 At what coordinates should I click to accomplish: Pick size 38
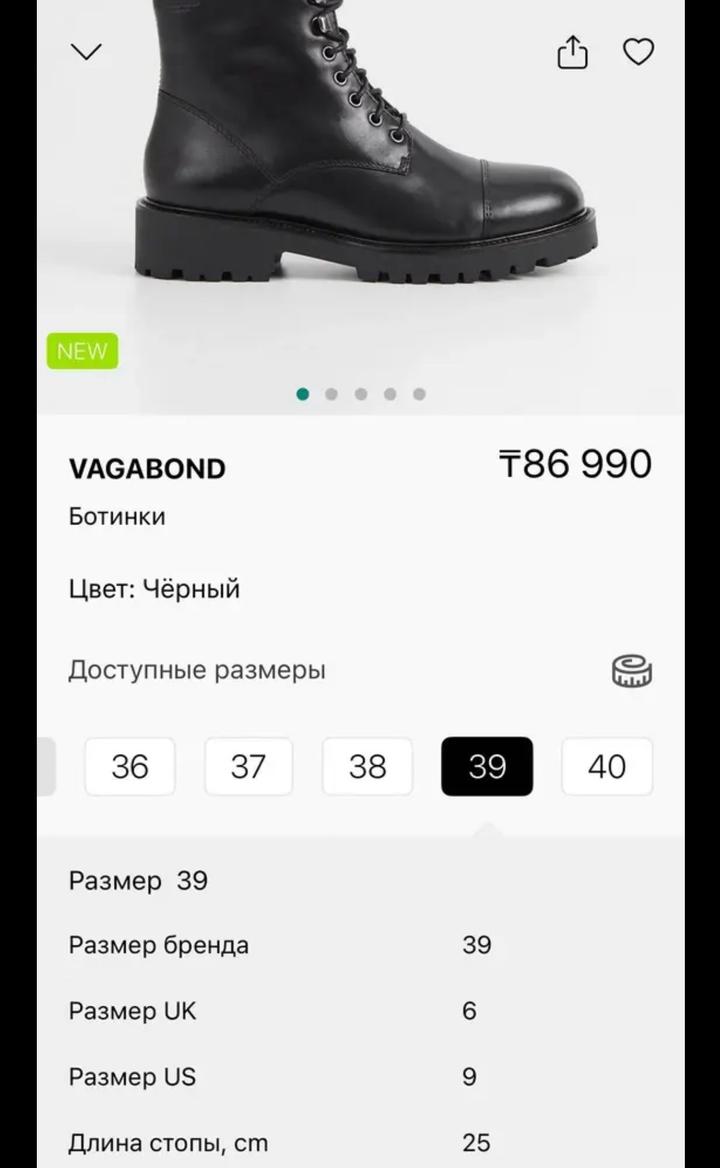point(367,767)
